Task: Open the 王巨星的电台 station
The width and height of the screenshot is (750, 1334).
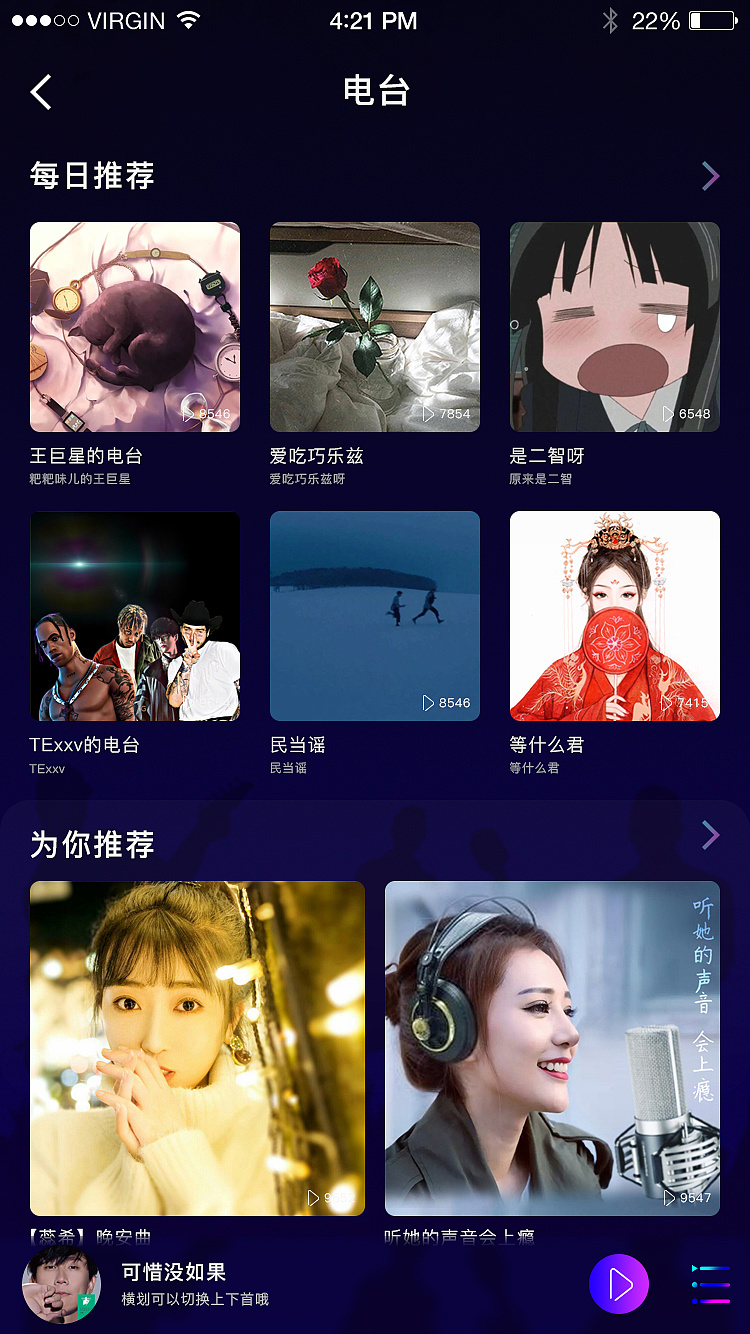Action: (x=135, y=327)
